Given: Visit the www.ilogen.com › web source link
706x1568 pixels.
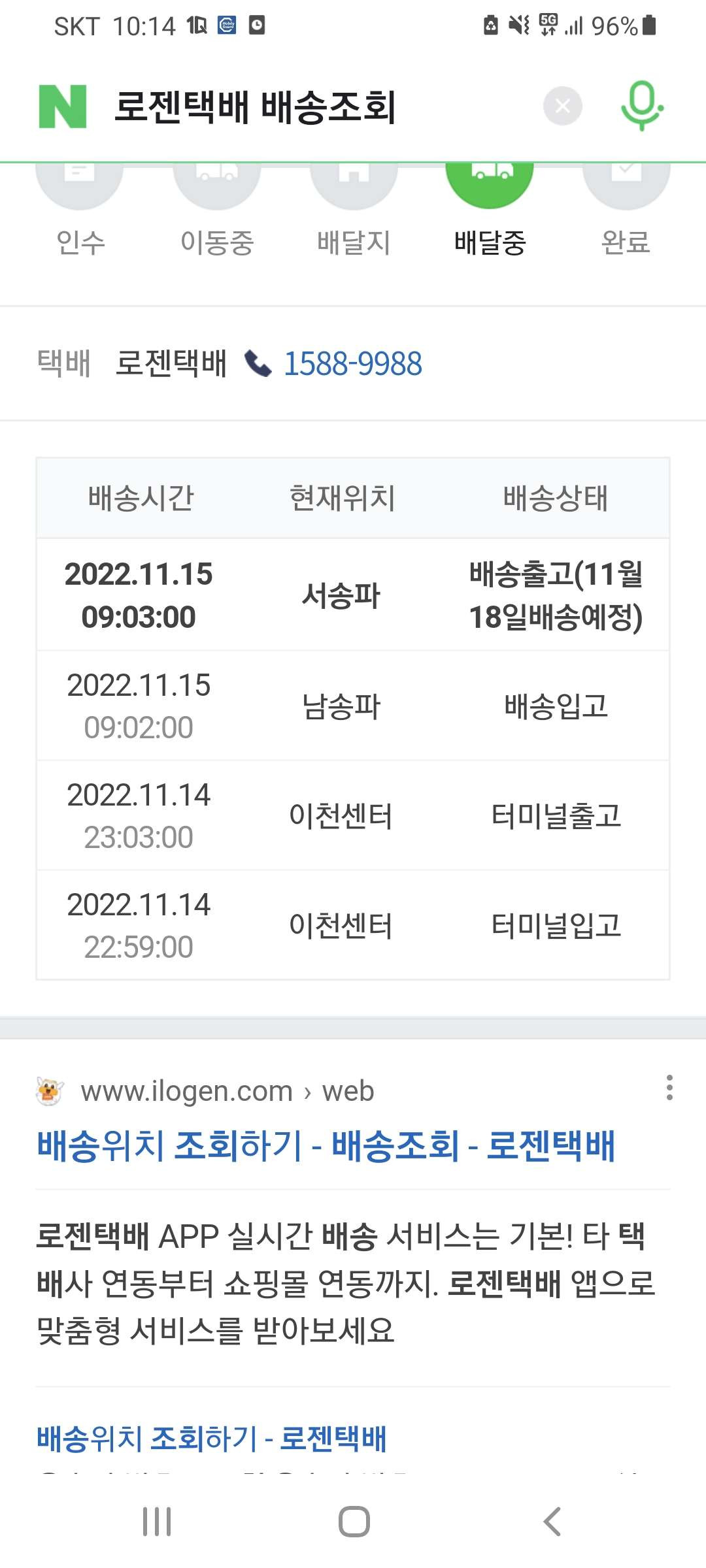Looking at the screenshot, I should [227, 1091].
